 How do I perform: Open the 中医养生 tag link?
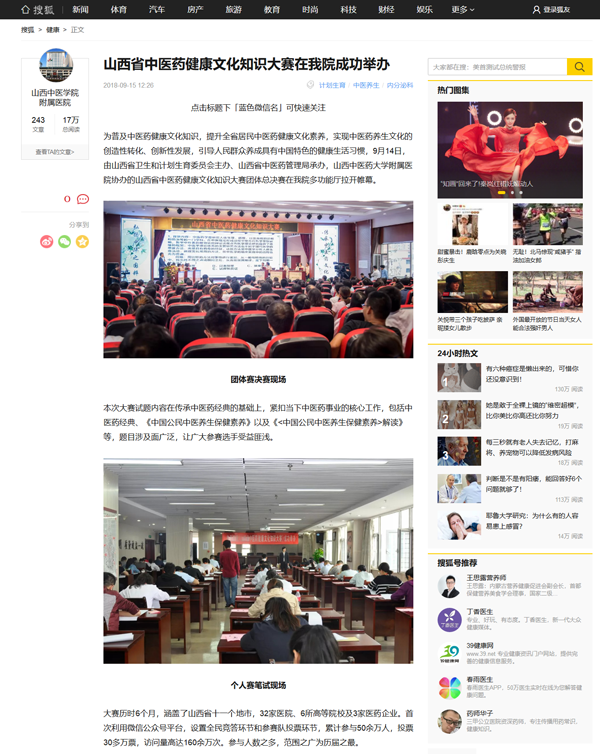365,86
